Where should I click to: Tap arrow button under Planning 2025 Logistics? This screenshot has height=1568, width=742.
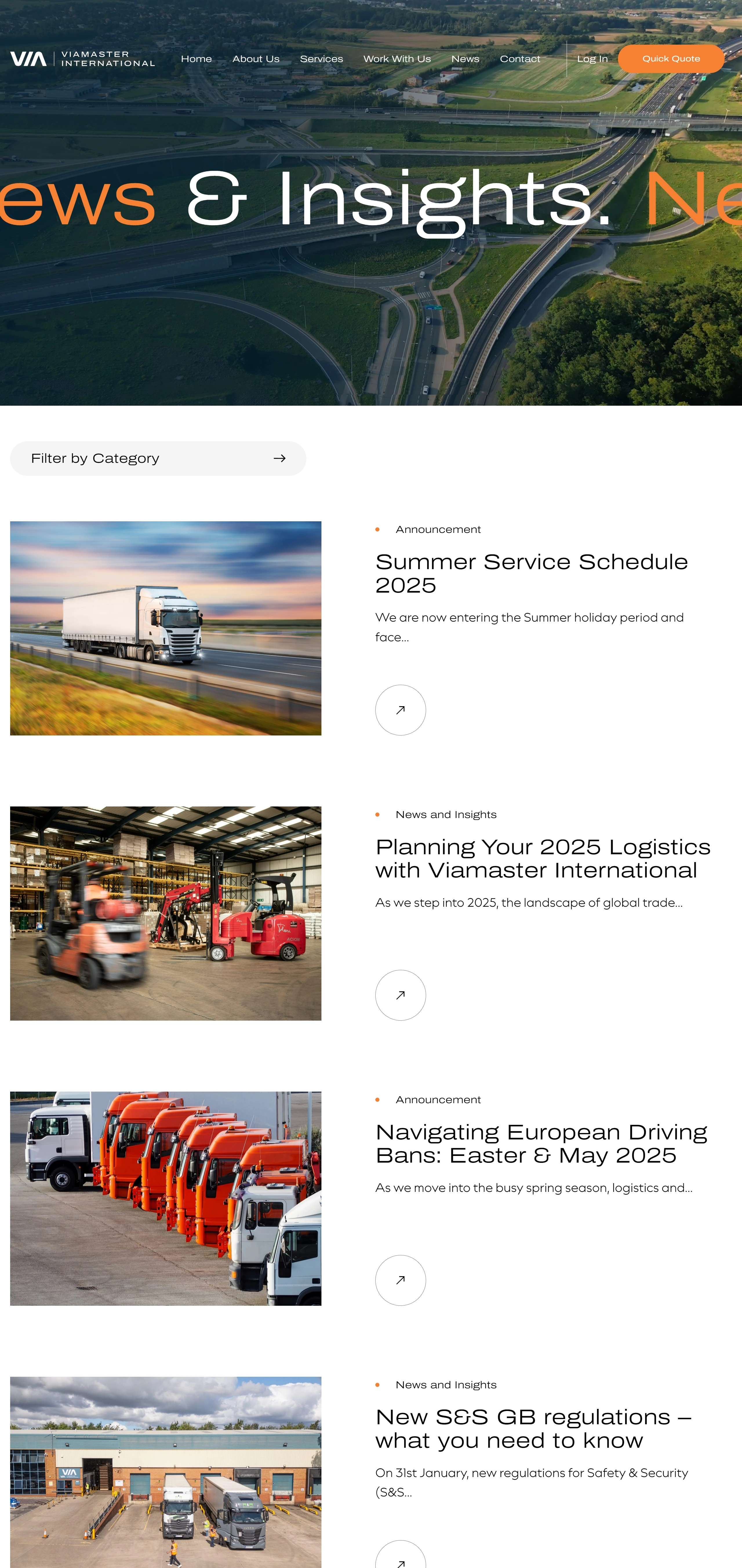(401, 995)
